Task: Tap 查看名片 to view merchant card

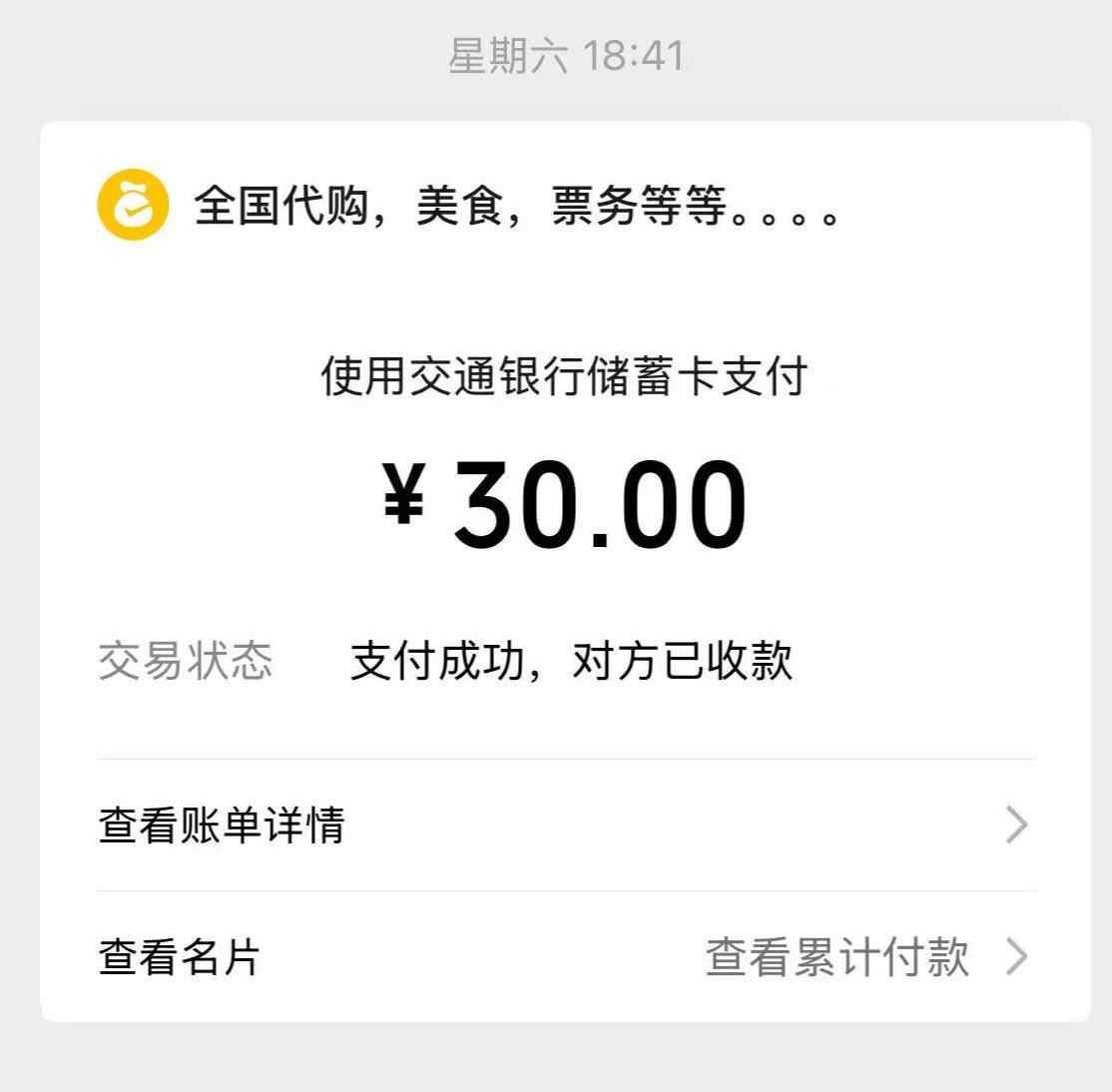Action: (180, 956)
